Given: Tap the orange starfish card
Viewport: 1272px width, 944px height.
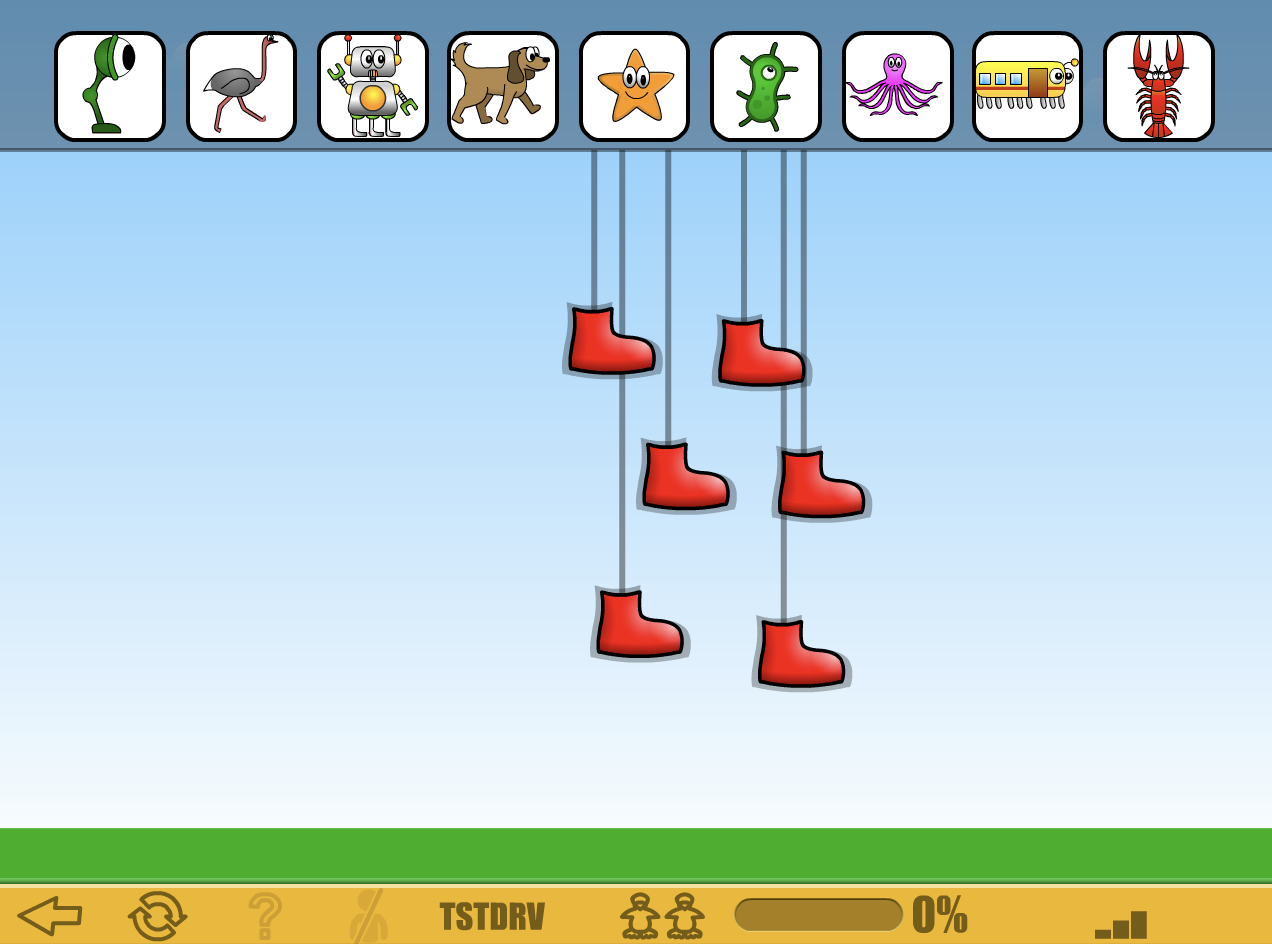Looking at the screenshot, I should tap(634, 86).
